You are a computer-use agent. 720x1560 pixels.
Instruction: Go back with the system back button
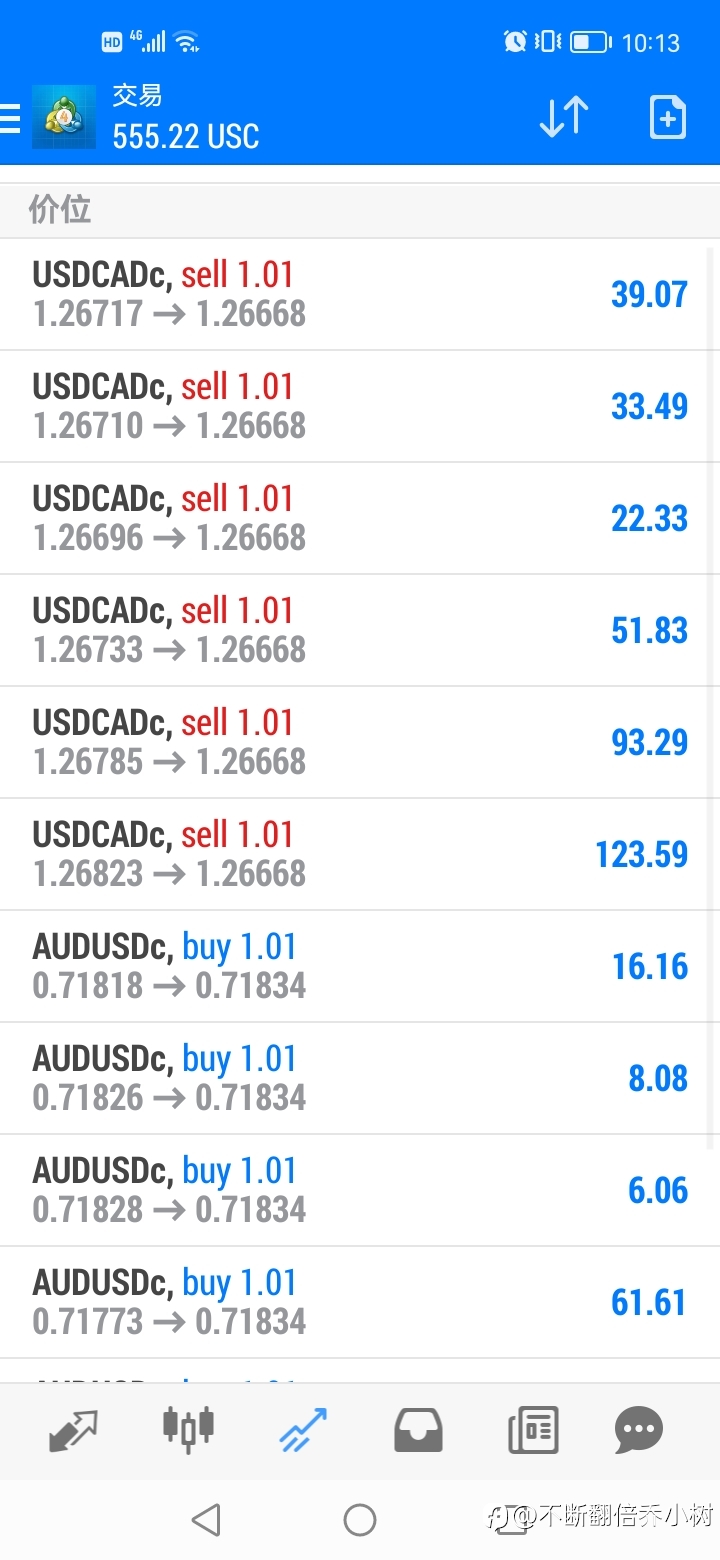click(x=206, y=1520)
